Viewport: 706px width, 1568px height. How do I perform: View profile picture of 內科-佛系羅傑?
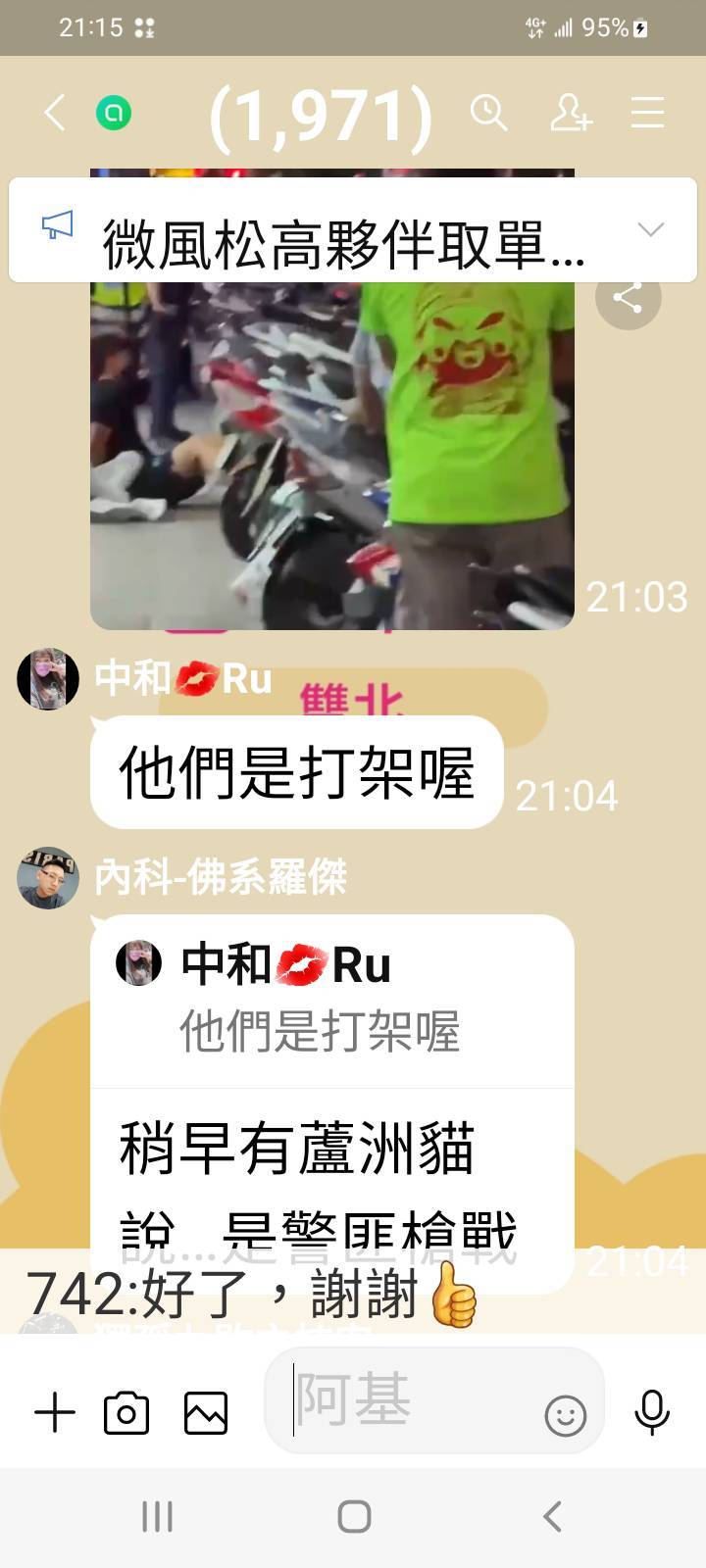[48, 877]
